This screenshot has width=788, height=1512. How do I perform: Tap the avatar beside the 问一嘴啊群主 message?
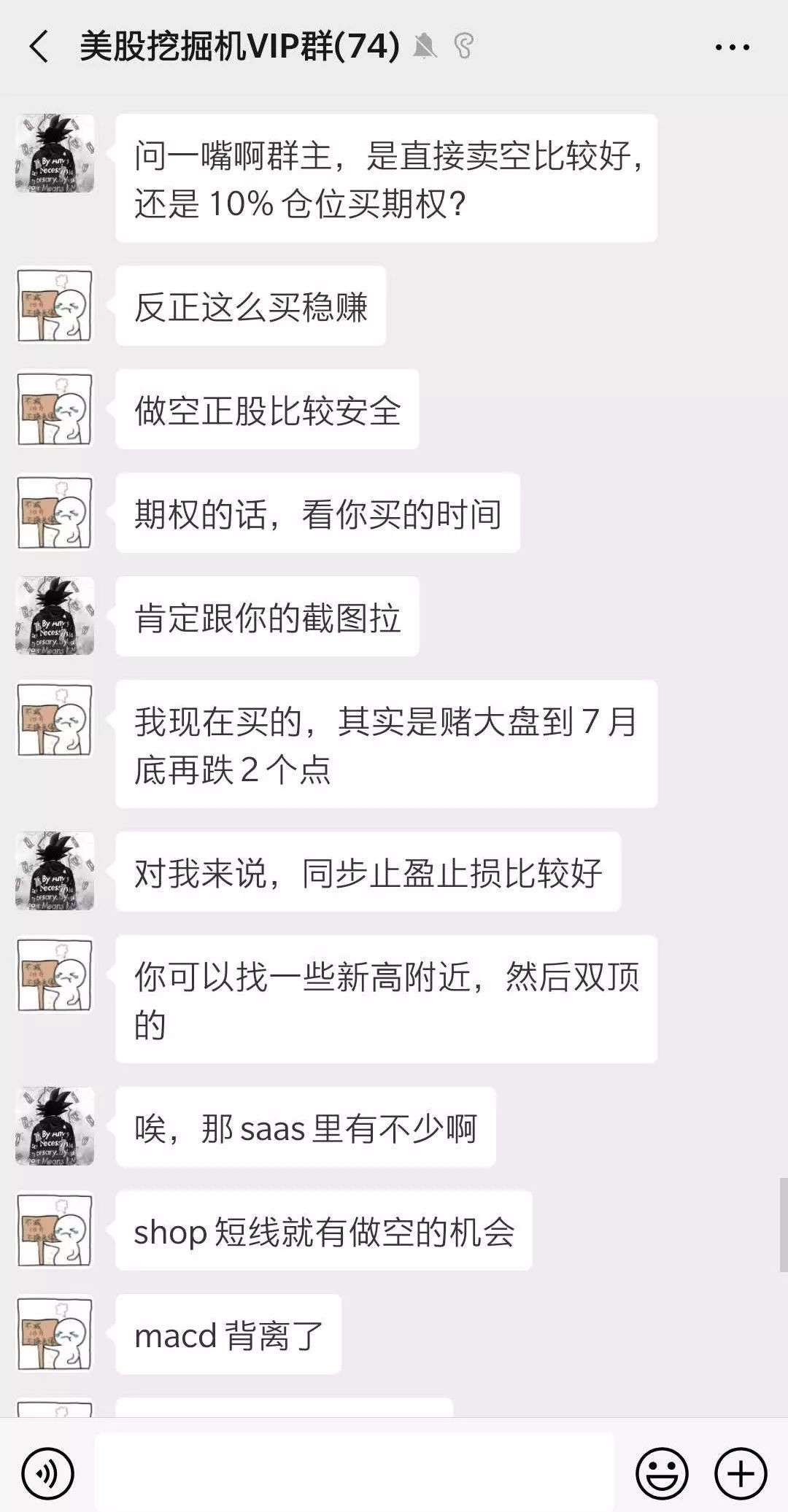pyautogui.click(x=55, y=153)
